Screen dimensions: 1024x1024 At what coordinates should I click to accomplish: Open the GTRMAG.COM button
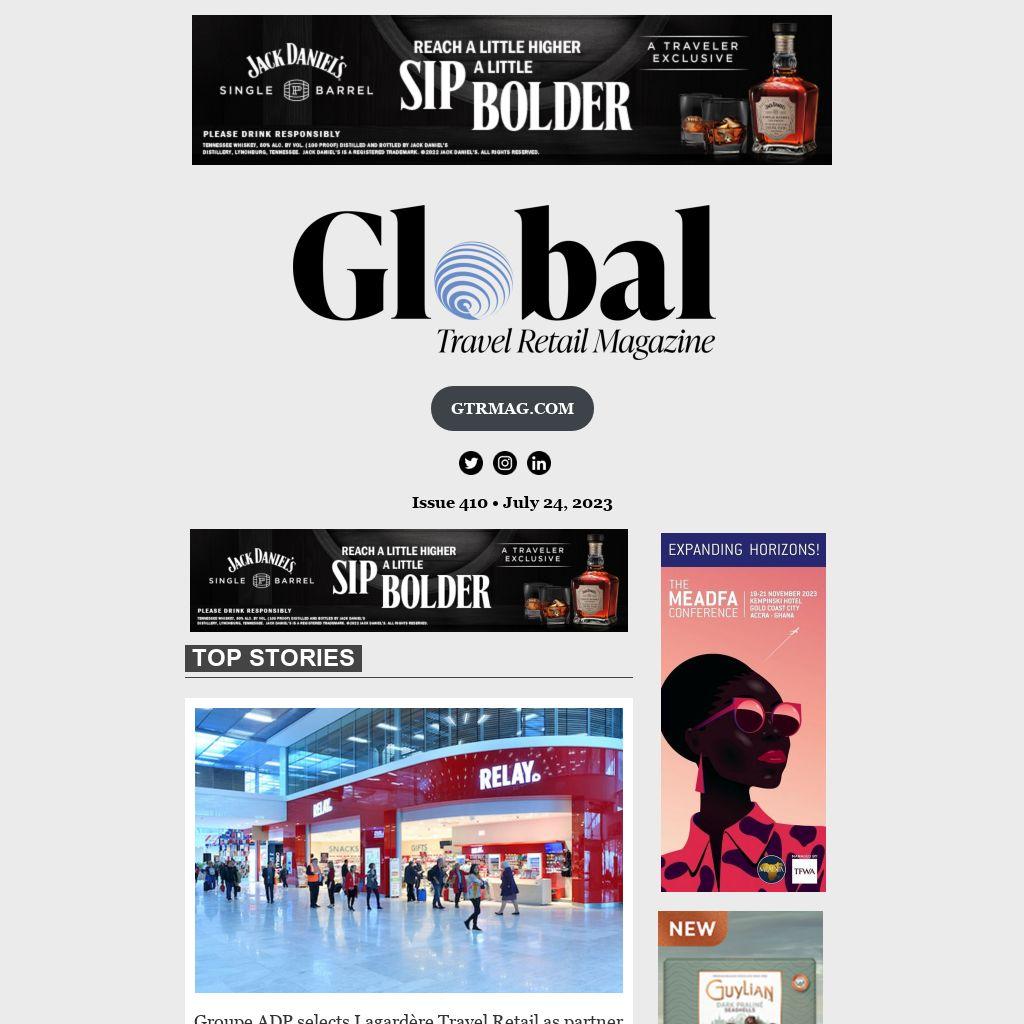512,408
